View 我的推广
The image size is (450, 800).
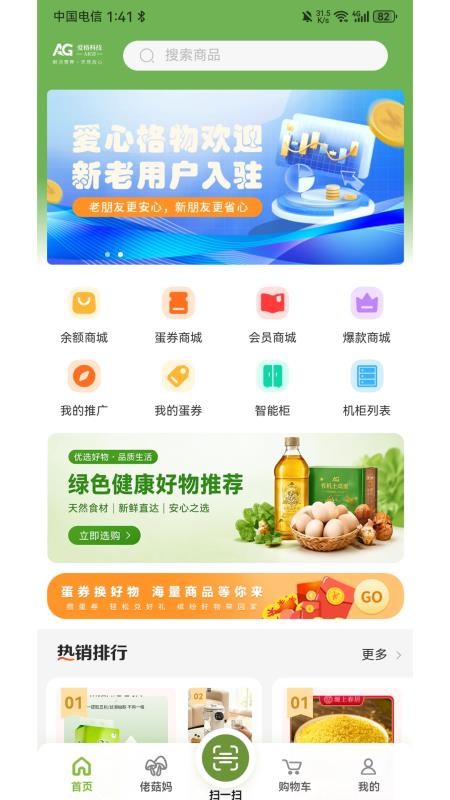(84, 389)
